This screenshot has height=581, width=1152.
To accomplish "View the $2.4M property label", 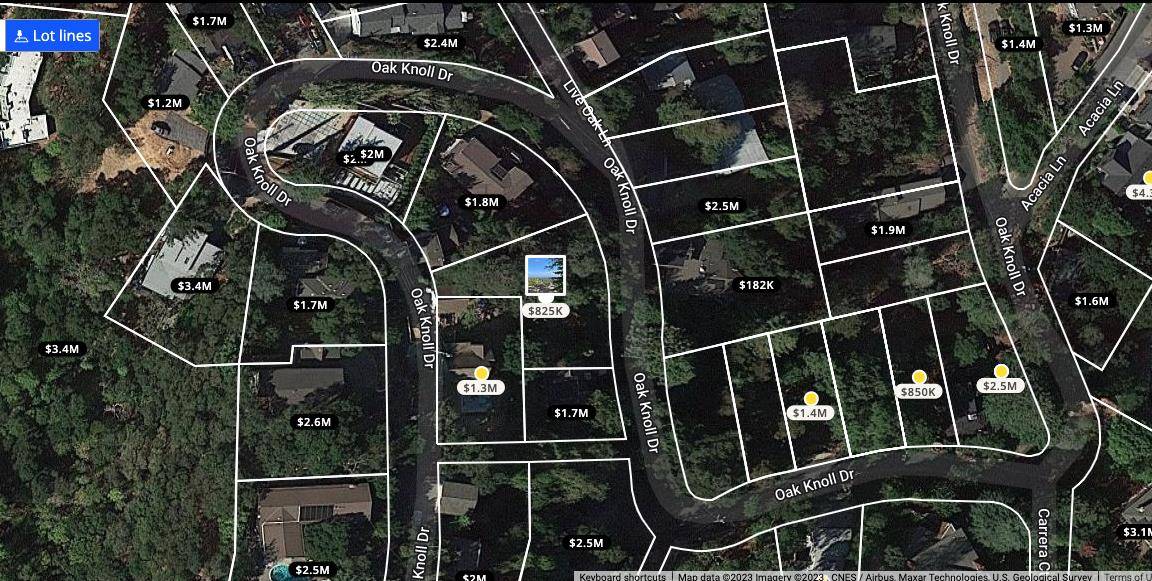I will (x=440, y=43).
